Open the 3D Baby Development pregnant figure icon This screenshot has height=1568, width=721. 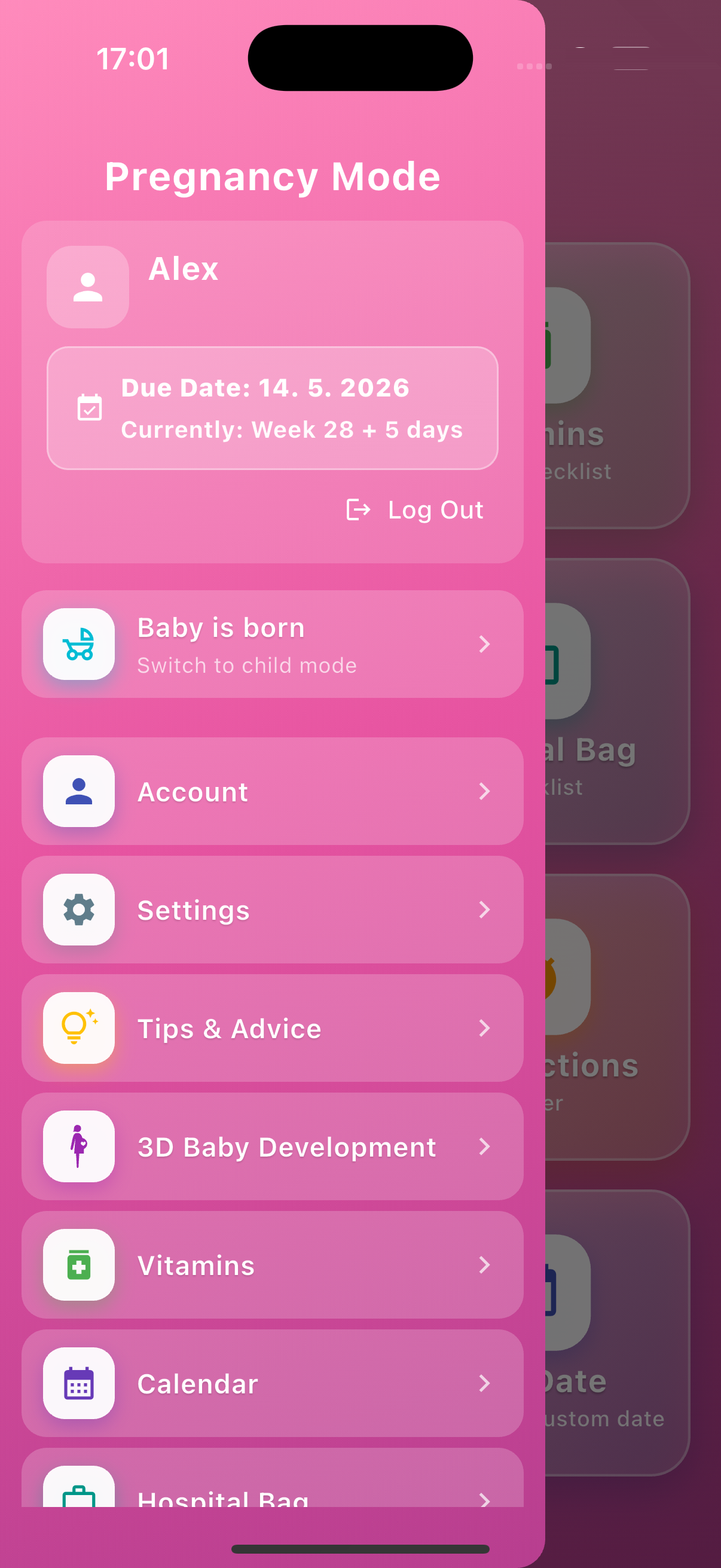(x=78, y=1146)
